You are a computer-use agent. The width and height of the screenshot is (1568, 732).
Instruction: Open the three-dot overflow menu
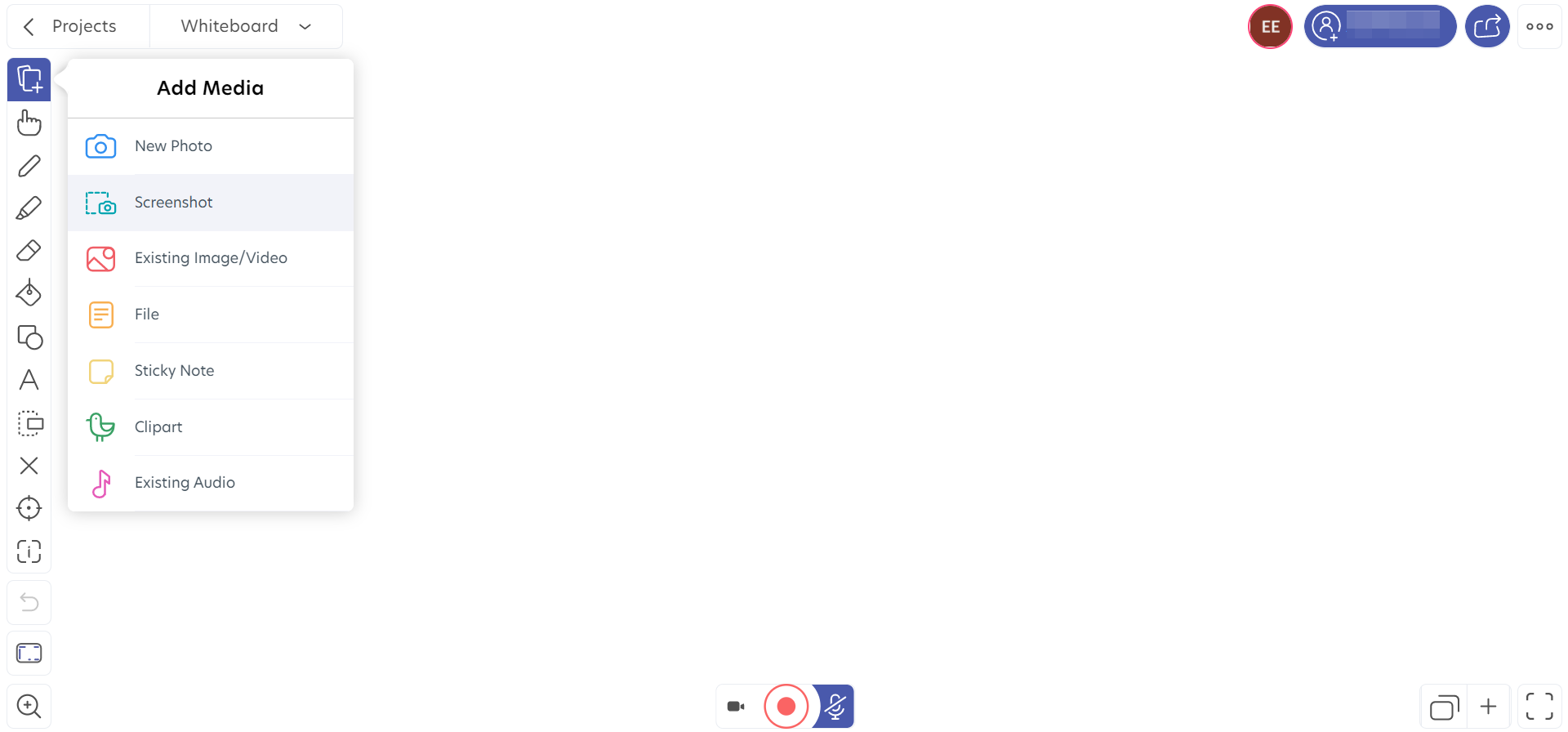1539,26
